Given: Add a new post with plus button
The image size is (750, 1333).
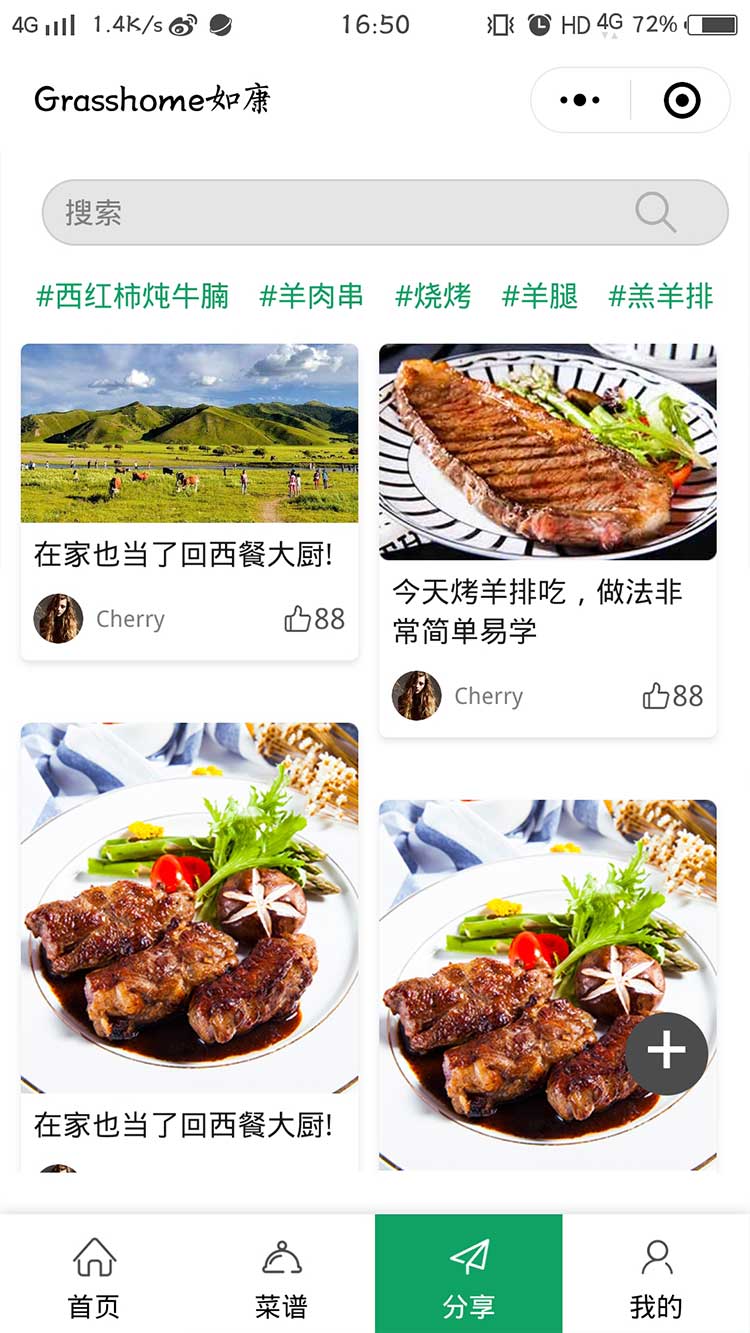Looking at the screenshot, I should pyautogui.click(x=666, y=1053).
